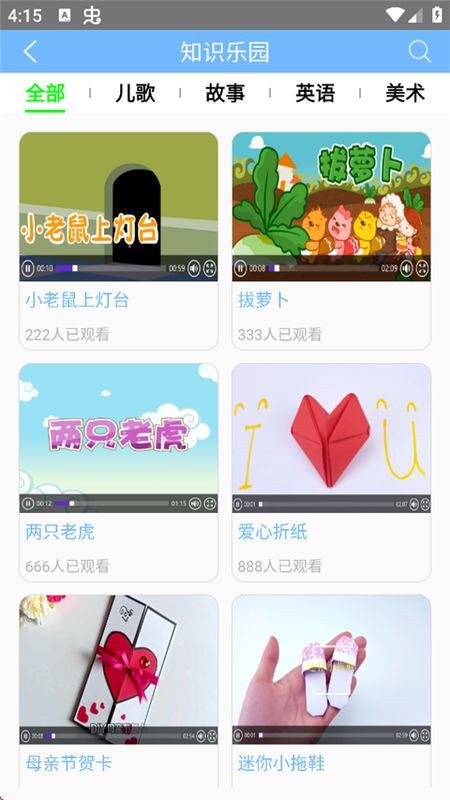450x800 pixels.
Task: Switch to the 英语 tab
Action: click(315, 93)
